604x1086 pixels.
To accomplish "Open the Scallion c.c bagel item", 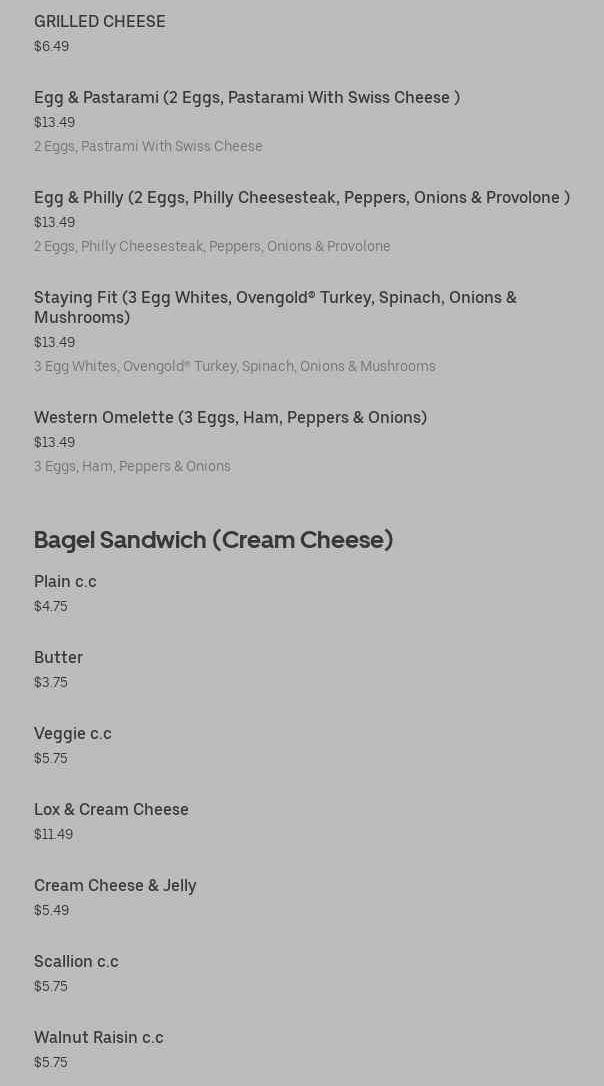I will point(76,961).
